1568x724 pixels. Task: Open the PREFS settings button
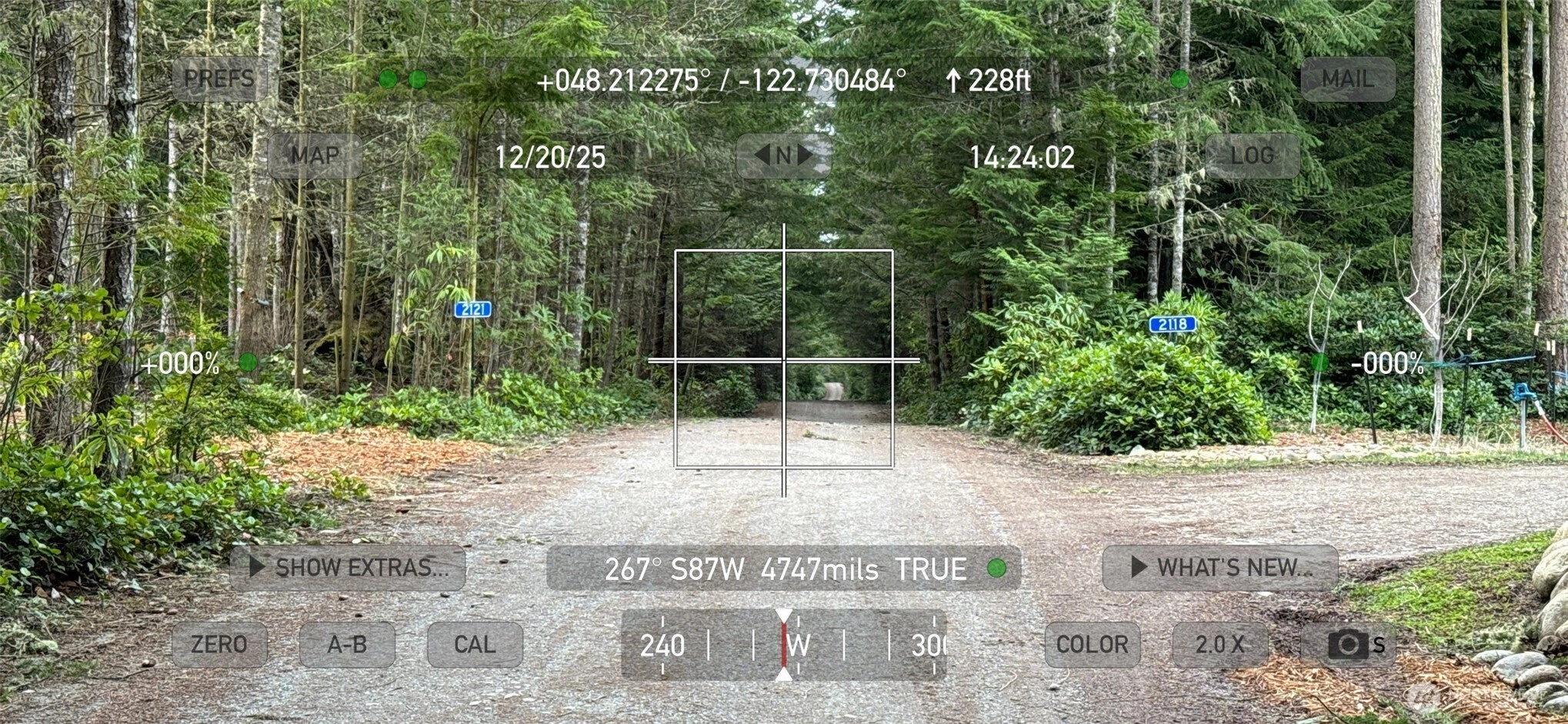coord(219,79)
